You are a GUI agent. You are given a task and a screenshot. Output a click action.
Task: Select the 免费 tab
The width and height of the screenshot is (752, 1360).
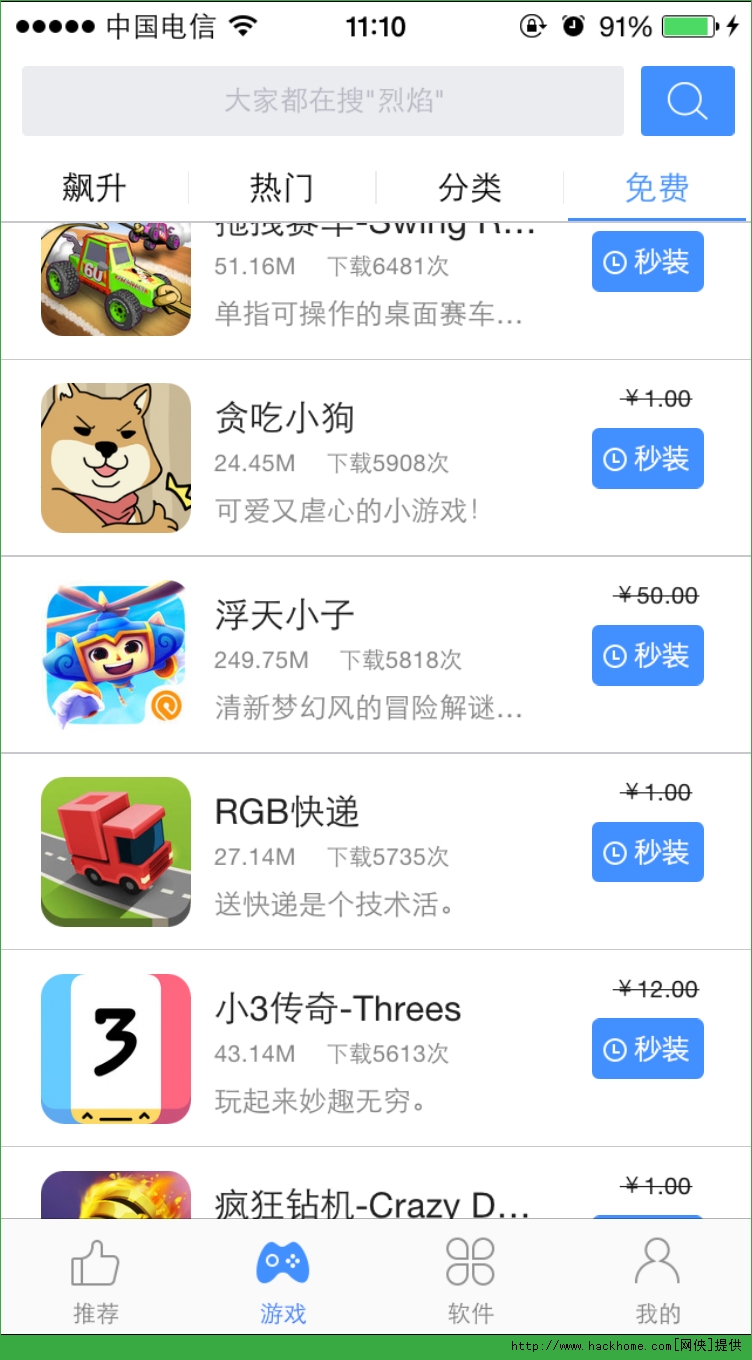pos(656,188)
